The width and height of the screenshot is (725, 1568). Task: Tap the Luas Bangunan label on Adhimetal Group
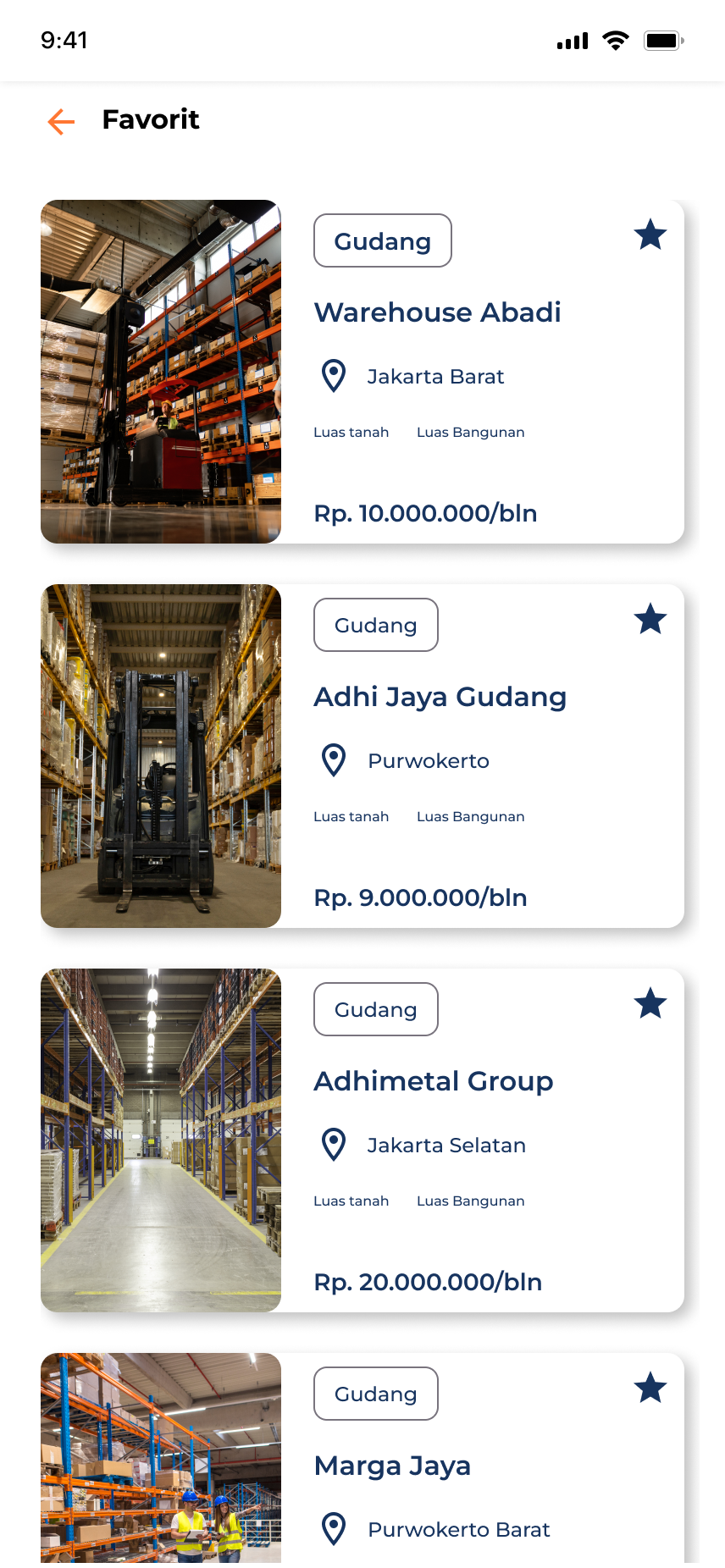pos(470,1201)
